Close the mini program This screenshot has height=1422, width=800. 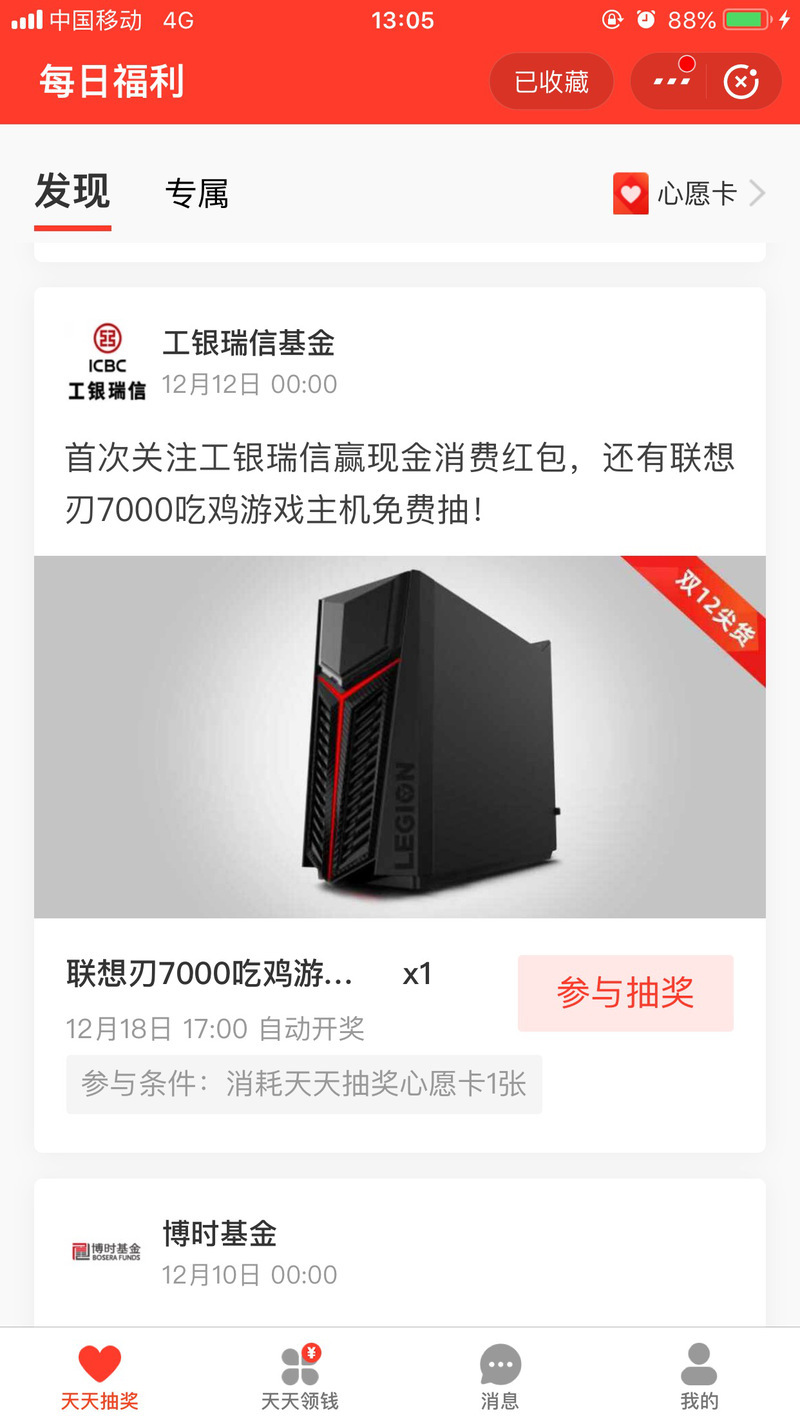pos(741,81)
